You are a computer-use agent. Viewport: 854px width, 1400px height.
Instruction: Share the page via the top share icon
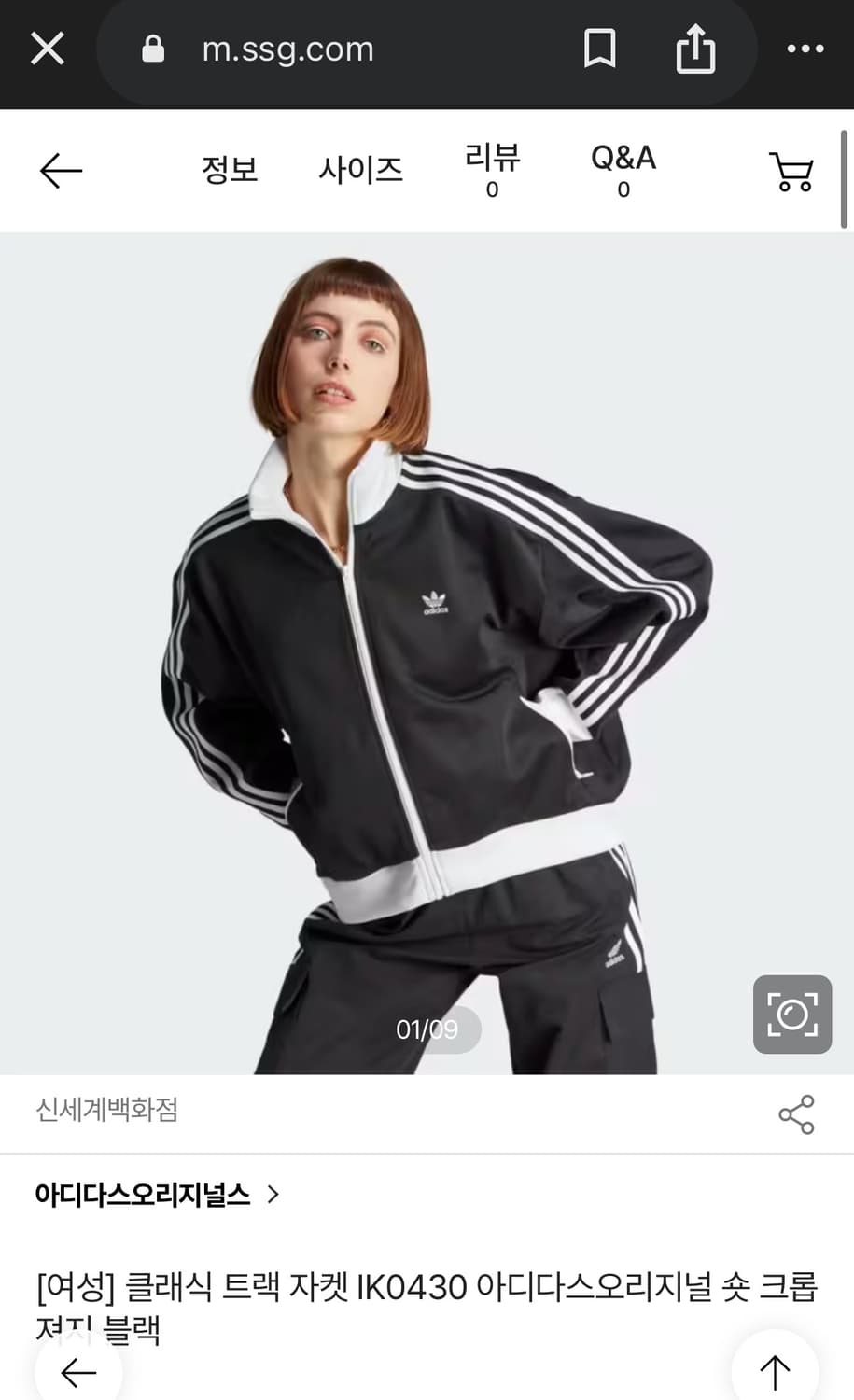[x=694, y=49]
